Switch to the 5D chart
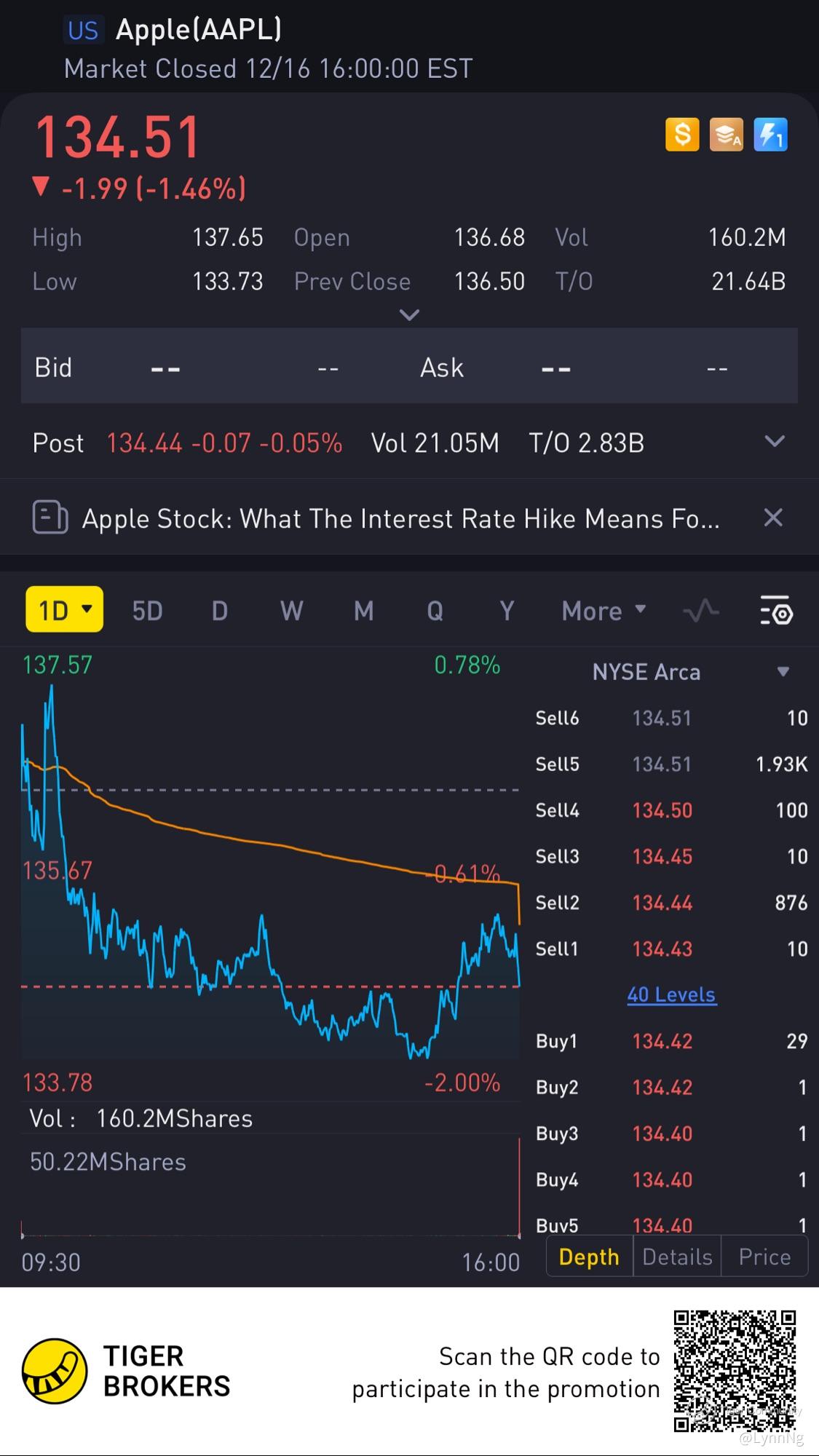Viewport: 819px width, 1456px height. click(147, 611)
